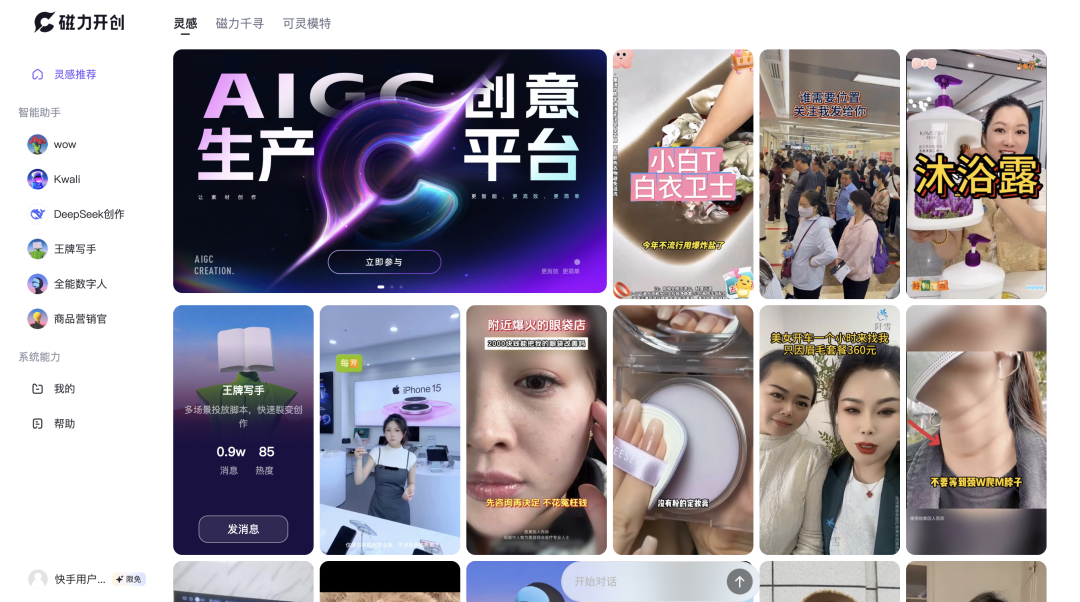
Task: Tap the 发消息 button
Action: pos(243,529)
